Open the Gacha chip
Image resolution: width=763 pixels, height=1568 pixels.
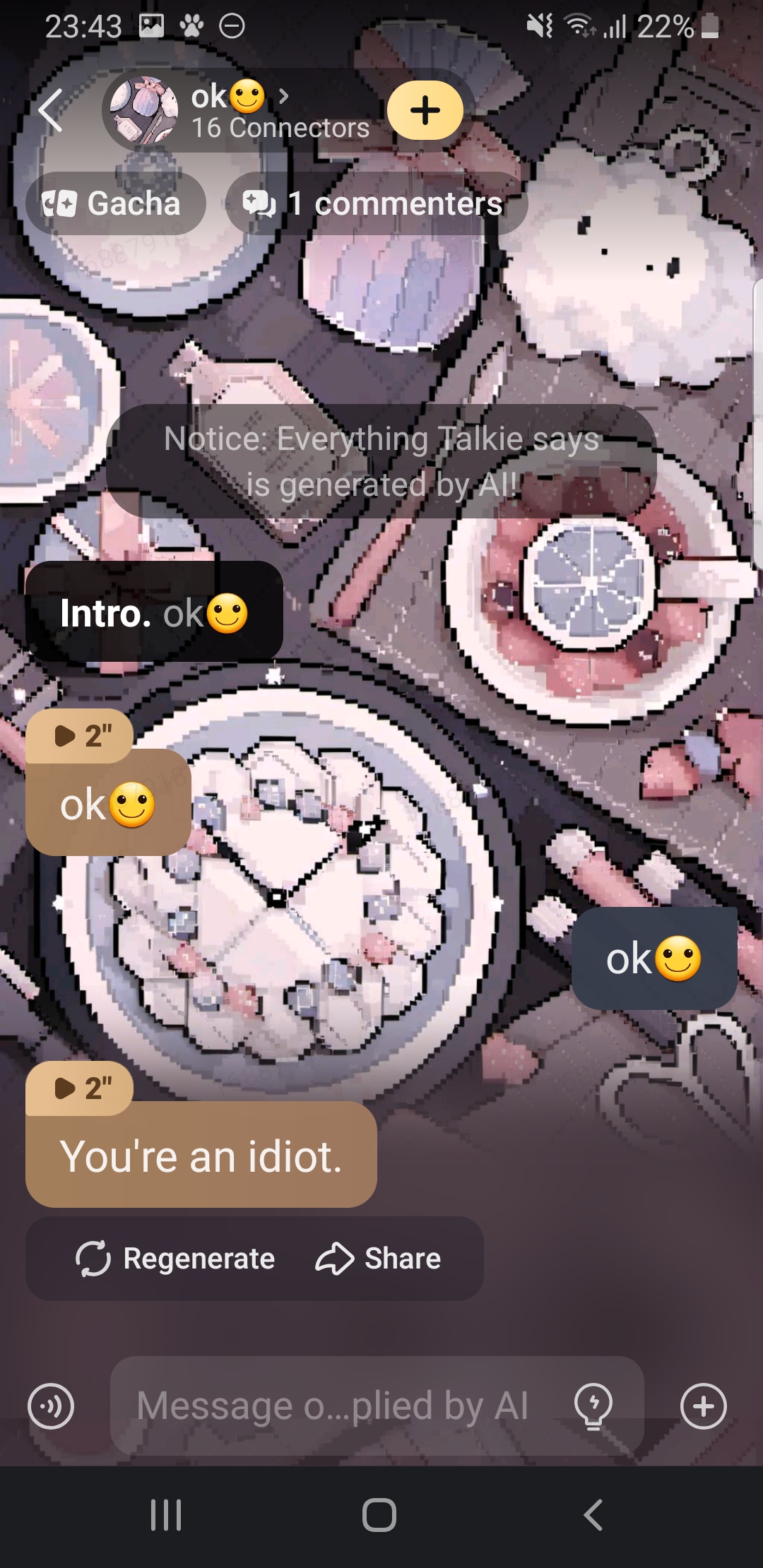point(115,204)
